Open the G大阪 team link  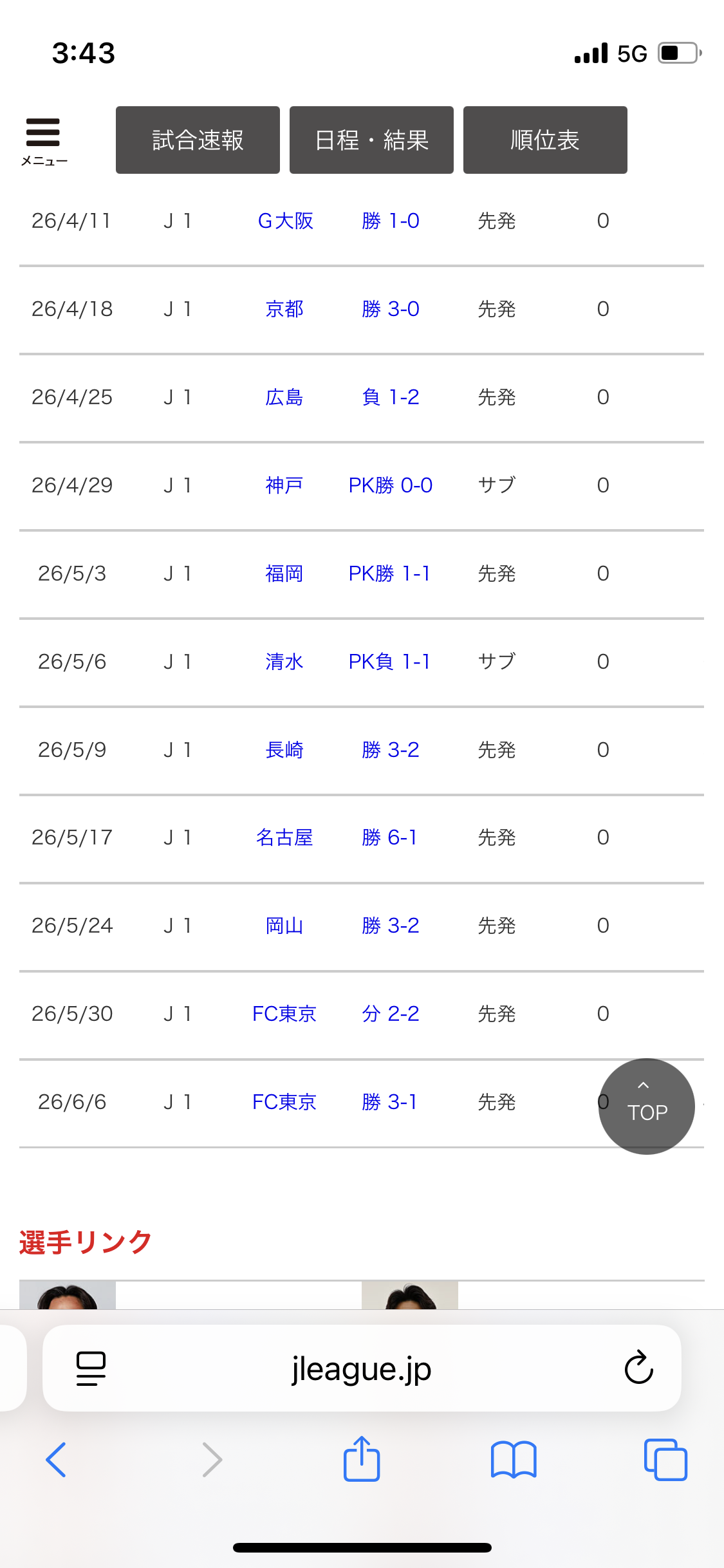point(285,221)
